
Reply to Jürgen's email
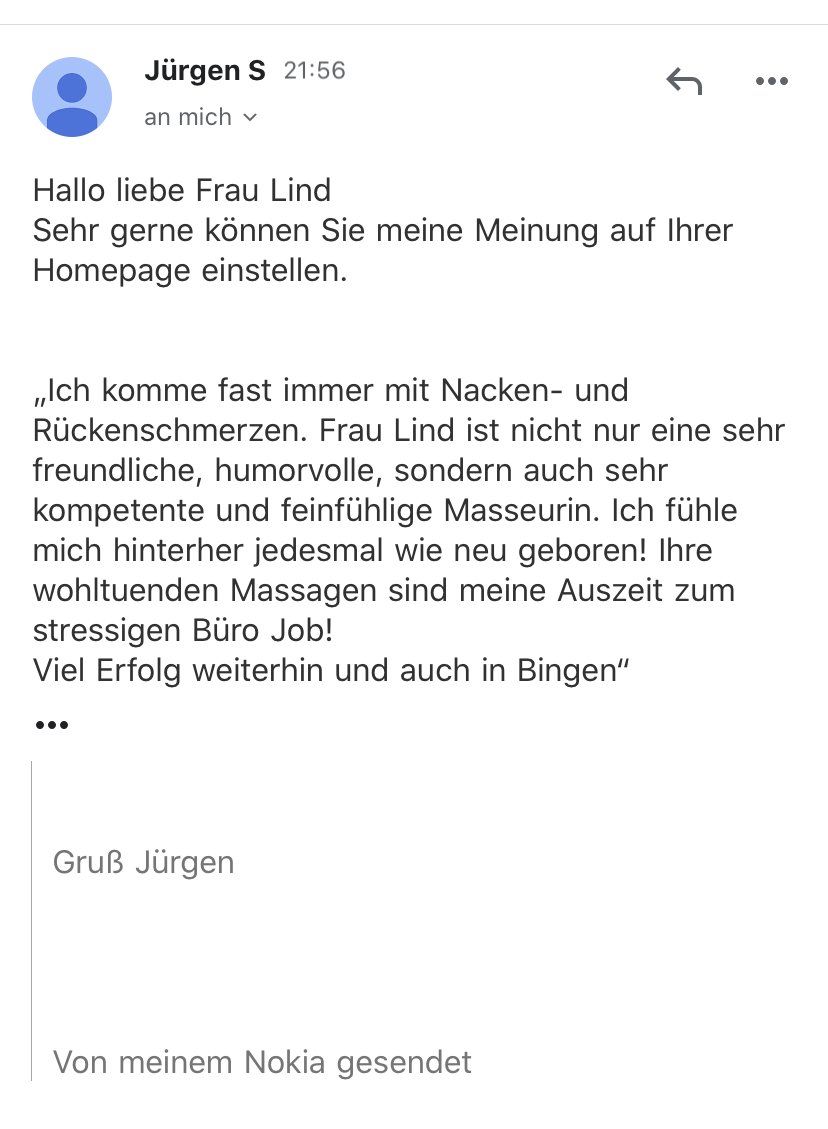[x=684, y=82]
